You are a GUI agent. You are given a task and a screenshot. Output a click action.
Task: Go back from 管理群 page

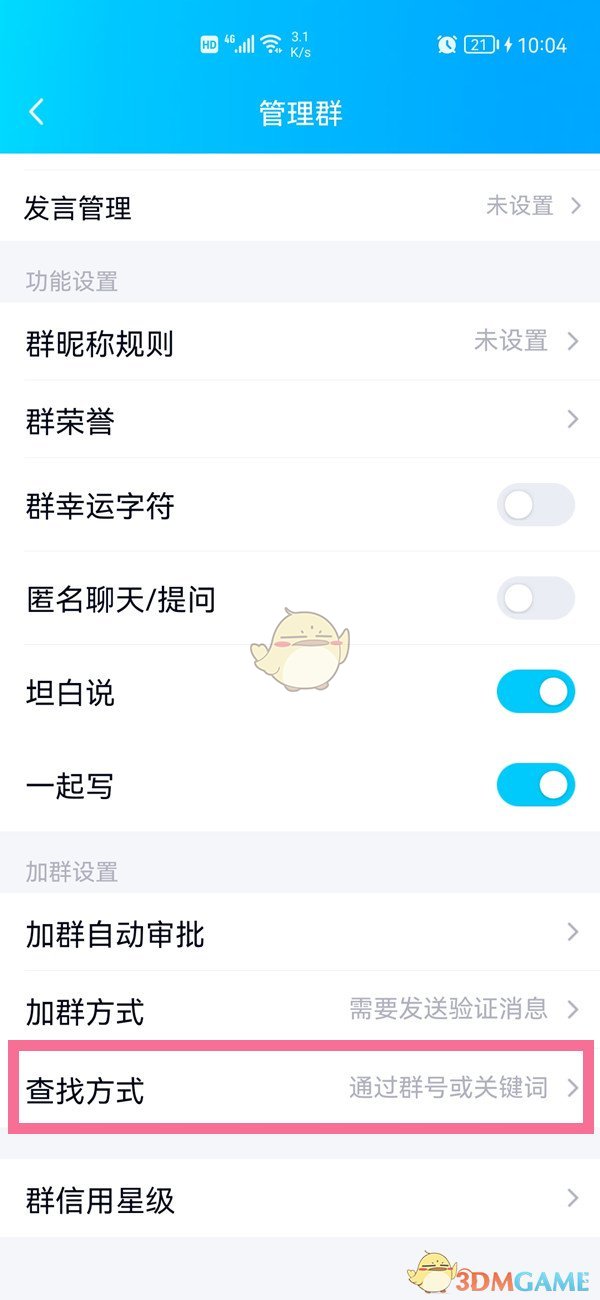(37, 112)
